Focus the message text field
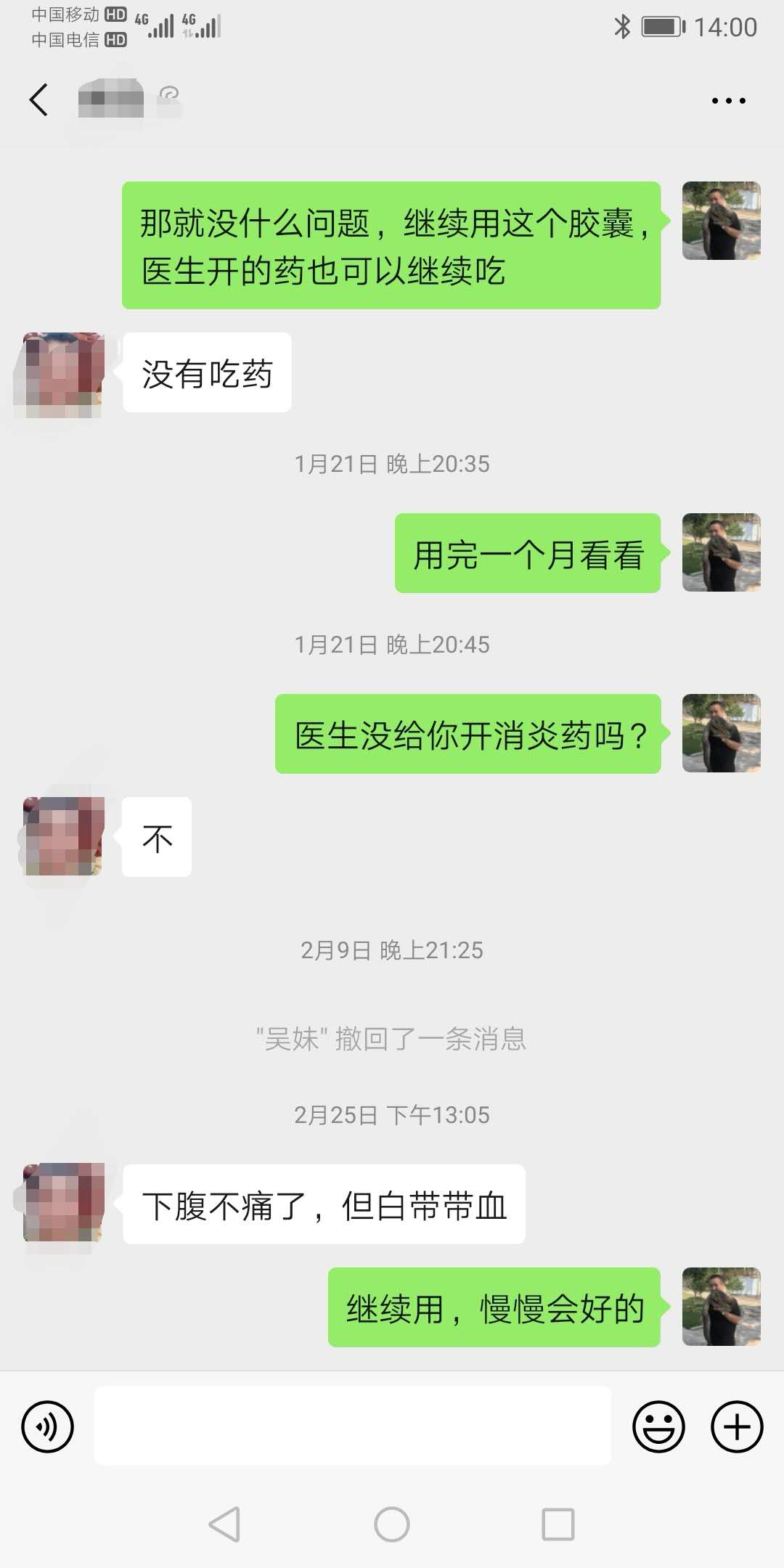This screenshot has height=1568, width=784. pos(353,1426)
